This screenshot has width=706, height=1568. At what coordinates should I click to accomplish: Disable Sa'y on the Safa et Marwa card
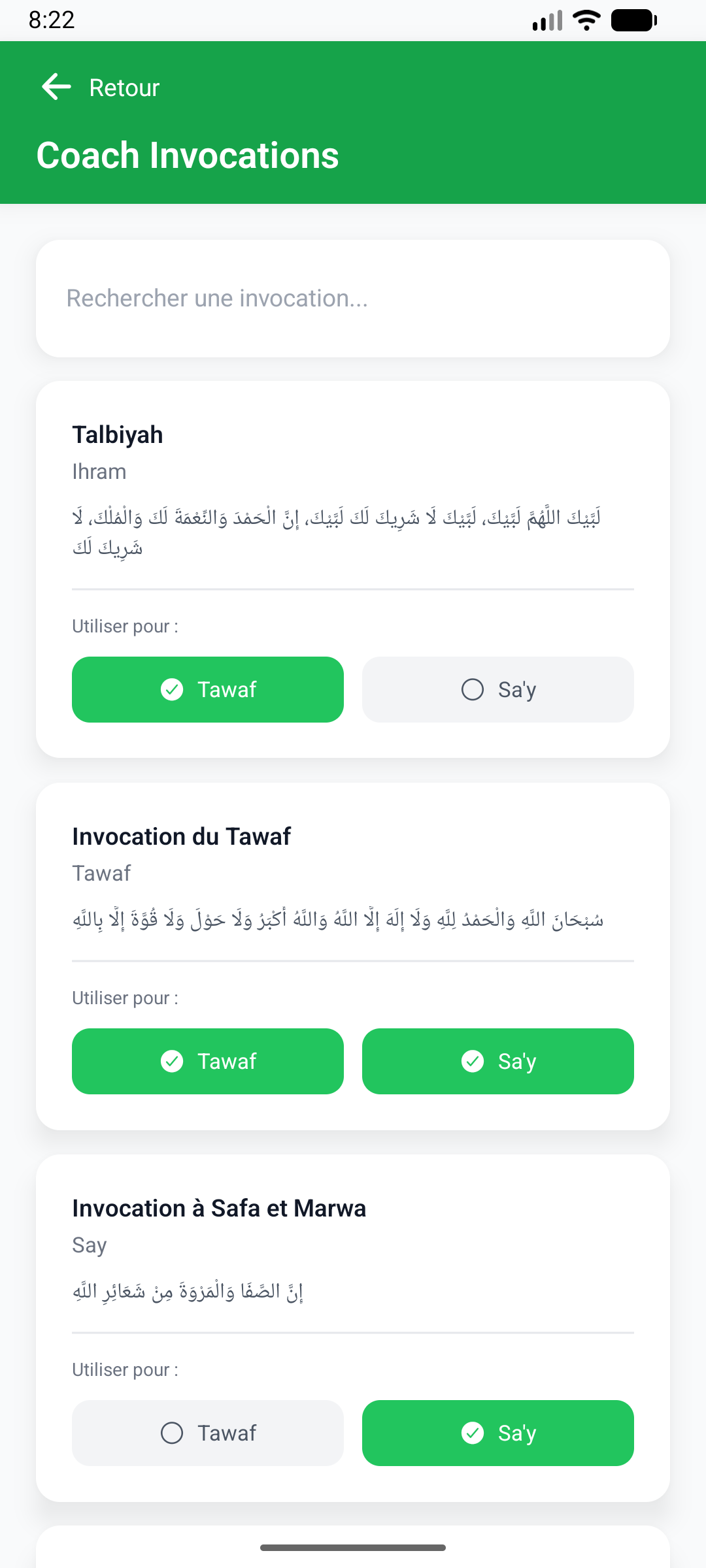(497, 1433)
